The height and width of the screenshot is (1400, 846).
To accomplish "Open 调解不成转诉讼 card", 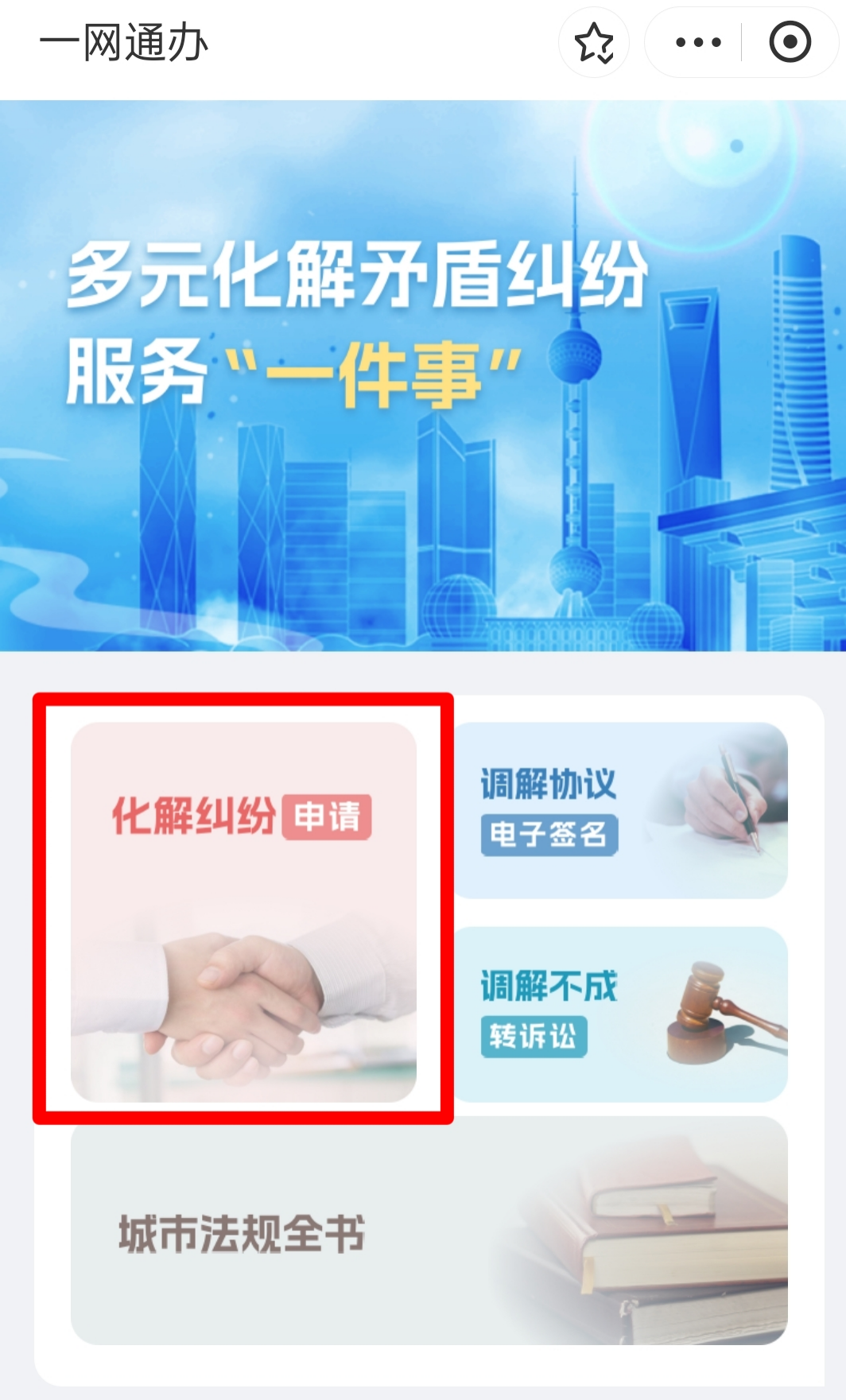I will click(x=620, y=1014).
